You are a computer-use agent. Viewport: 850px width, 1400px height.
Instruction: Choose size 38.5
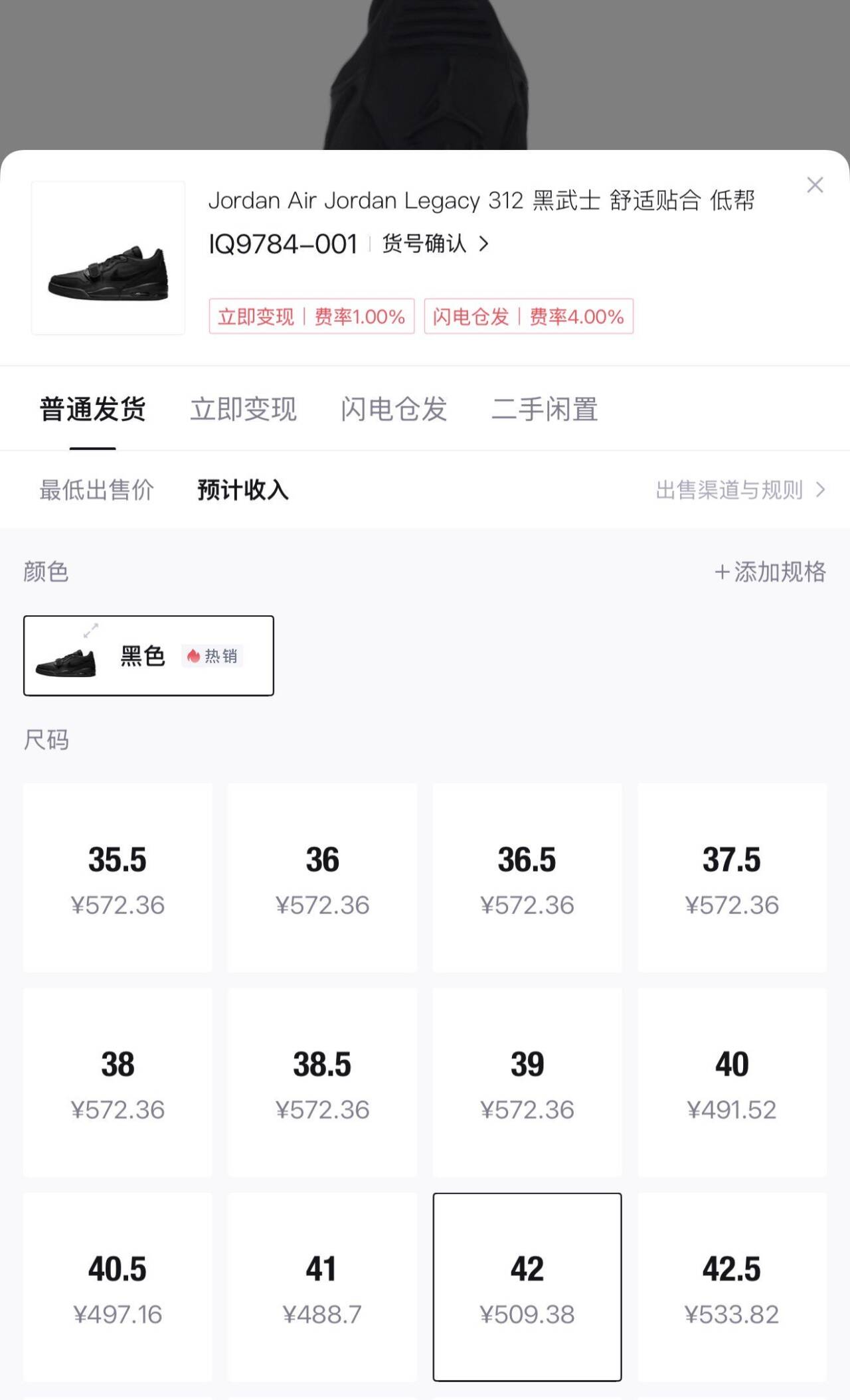[322, 1082]
